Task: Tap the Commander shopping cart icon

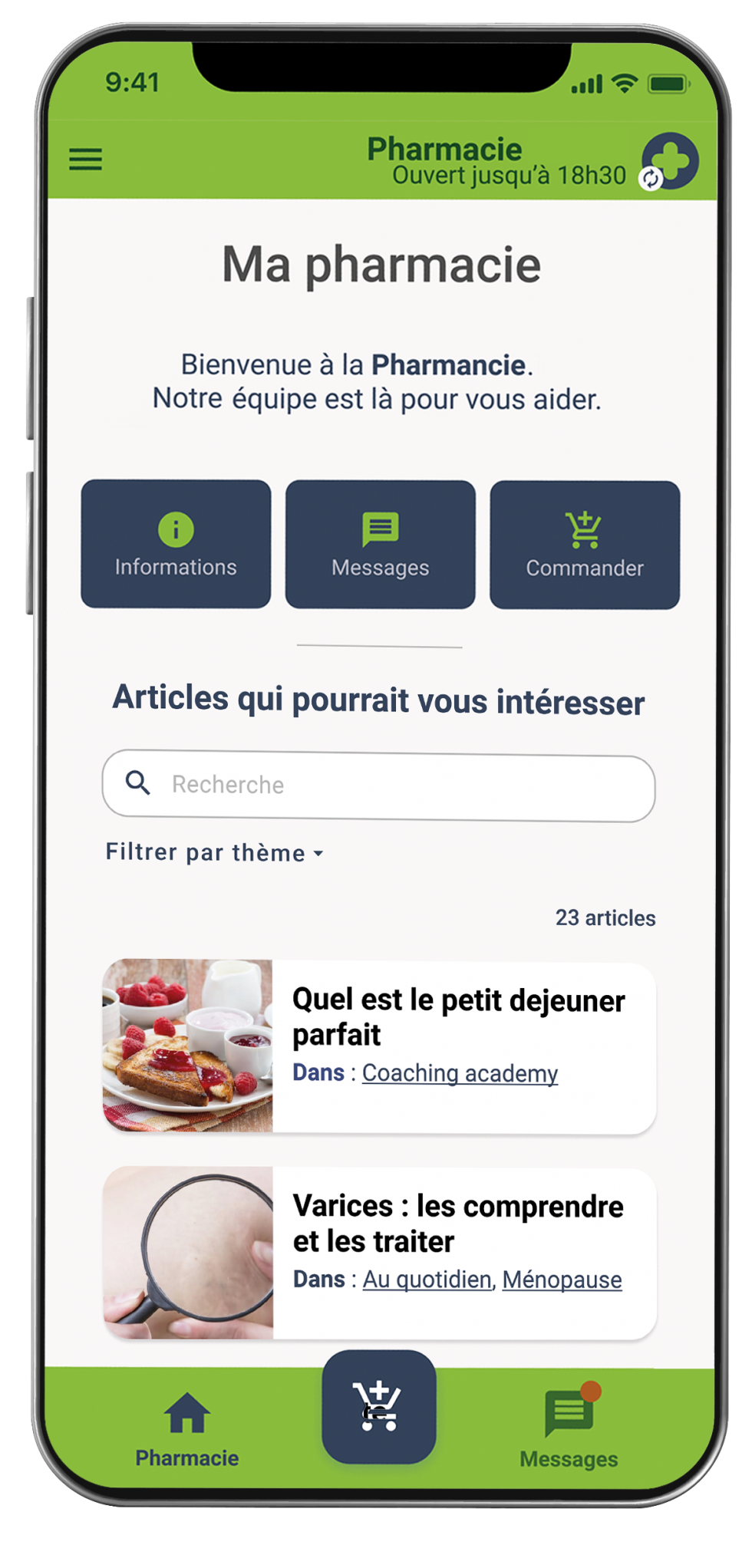Action: [584, 527]
